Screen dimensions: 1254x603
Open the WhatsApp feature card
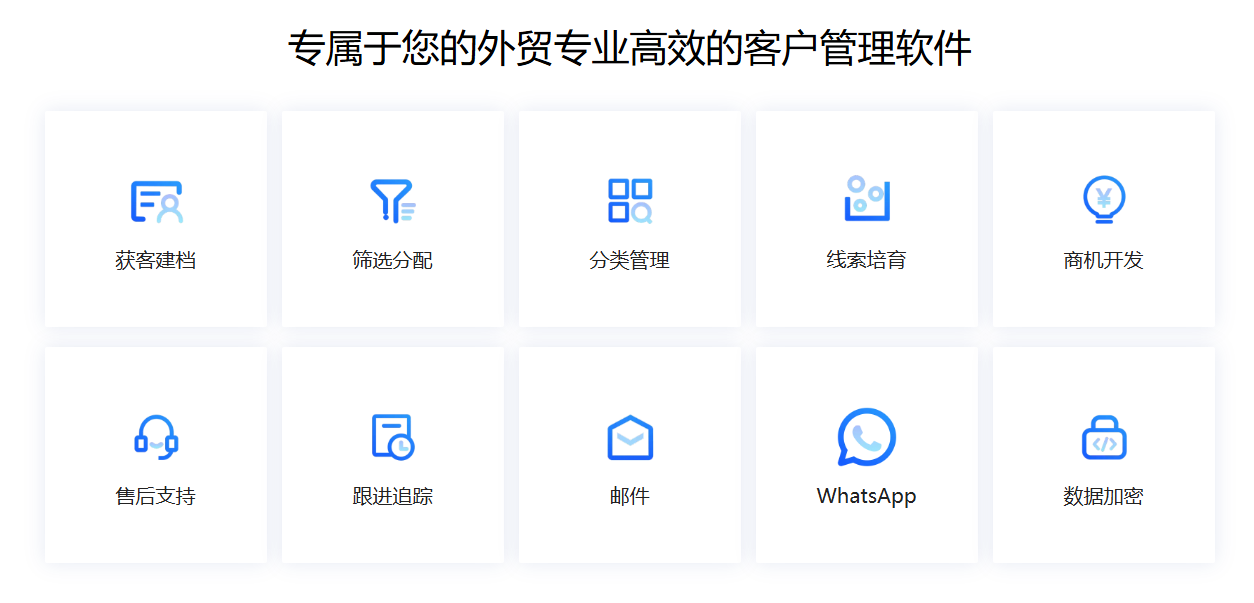[867, 456]
